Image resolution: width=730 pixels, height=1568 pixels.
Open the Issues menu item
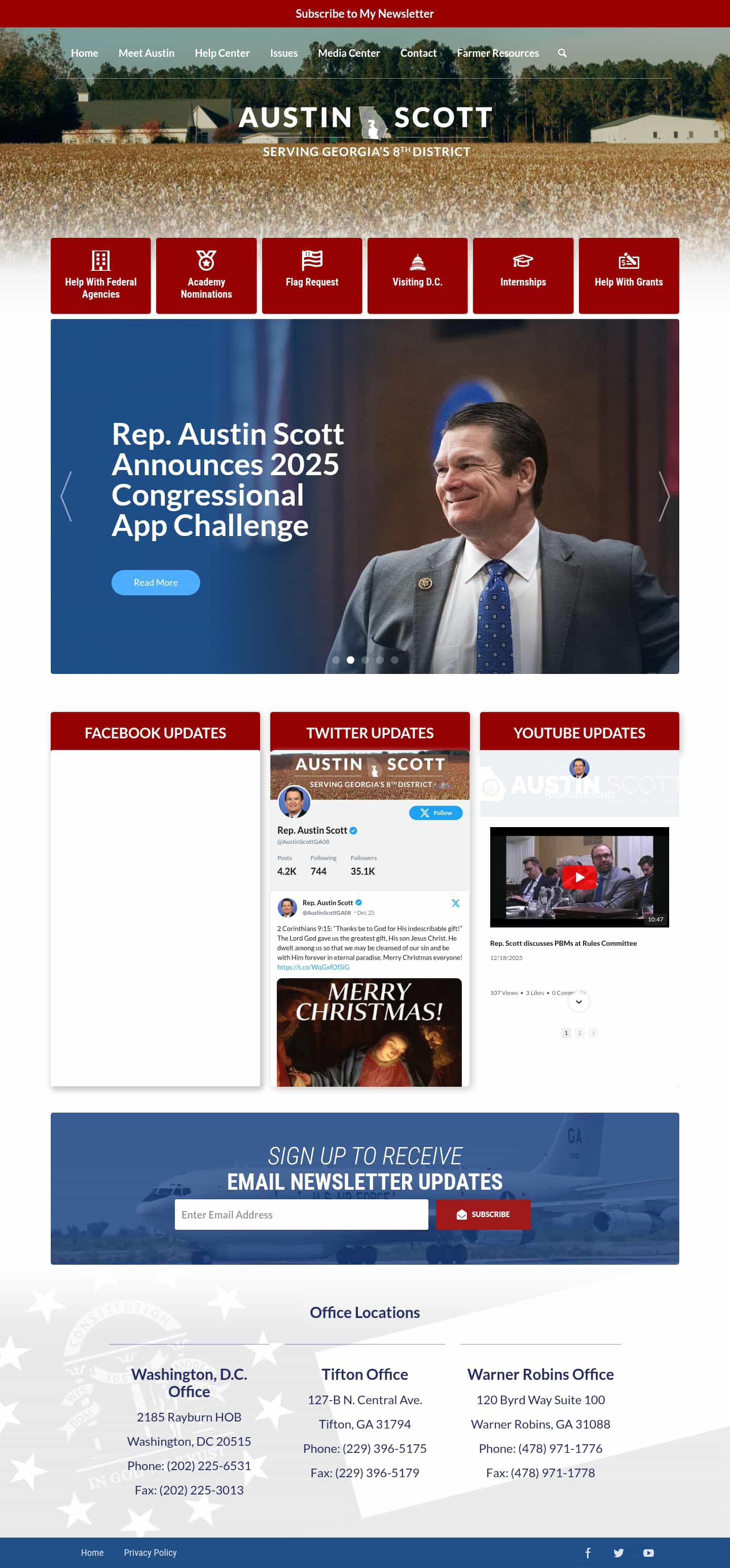point(283,53)
